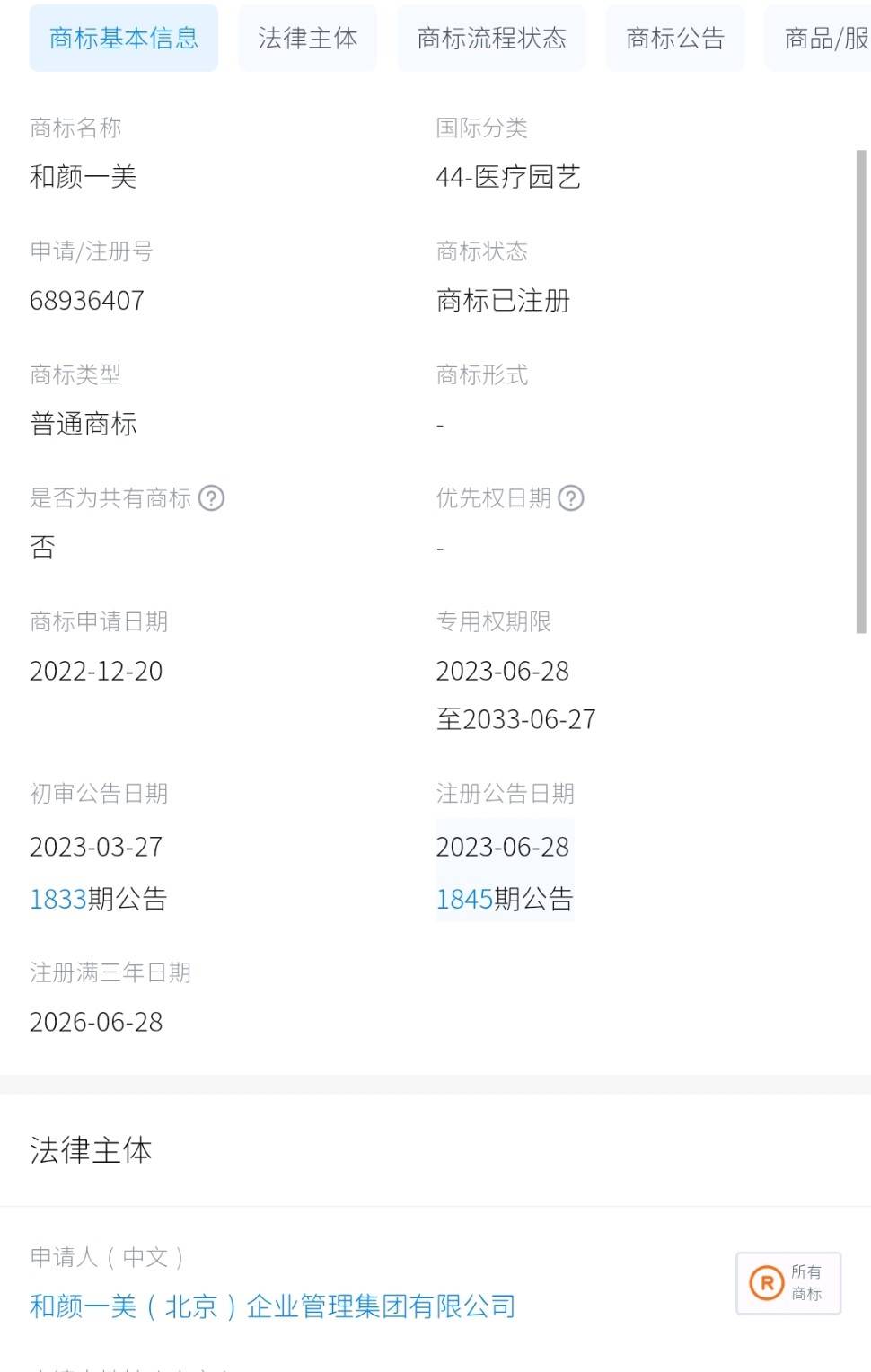
Task: Click the classification text 44-医疗园艺
Action: point(507,177)
